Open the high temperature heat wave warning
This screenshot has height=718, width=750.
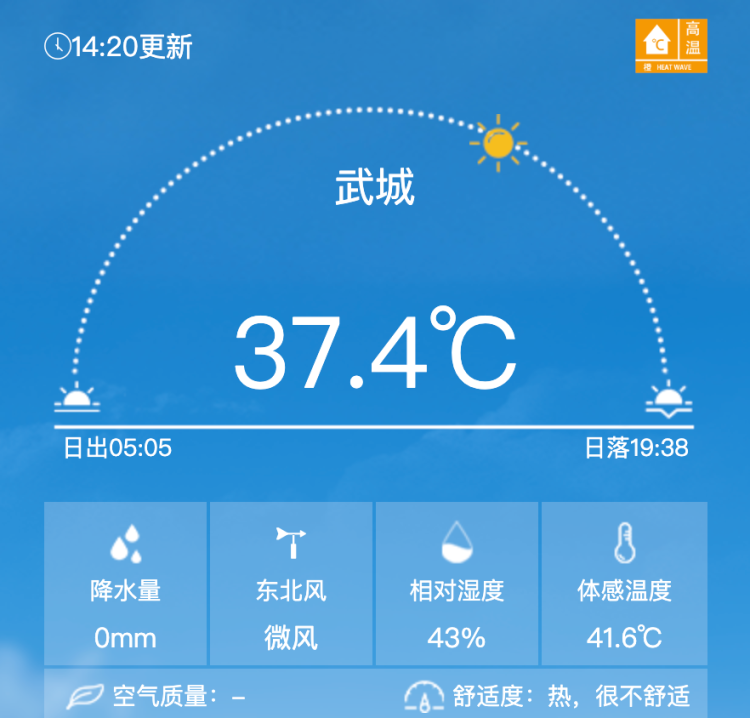click(x=671, y=46)
